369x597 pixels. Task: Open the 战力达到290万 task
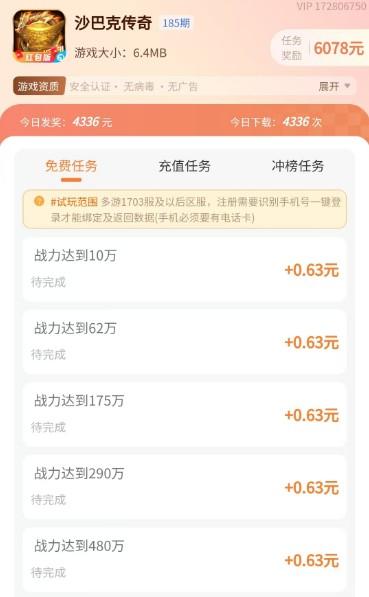pyautogui.click(x=184, y=487)
